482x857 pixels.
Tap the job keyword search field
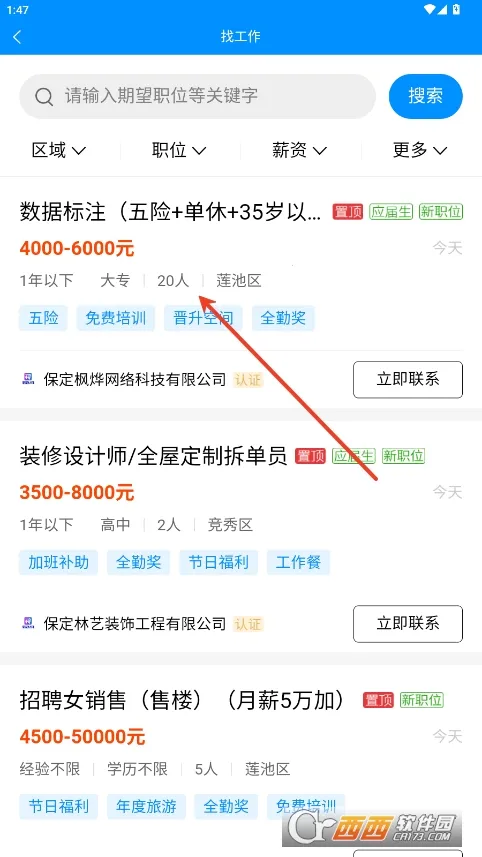[x=197, y=96]
